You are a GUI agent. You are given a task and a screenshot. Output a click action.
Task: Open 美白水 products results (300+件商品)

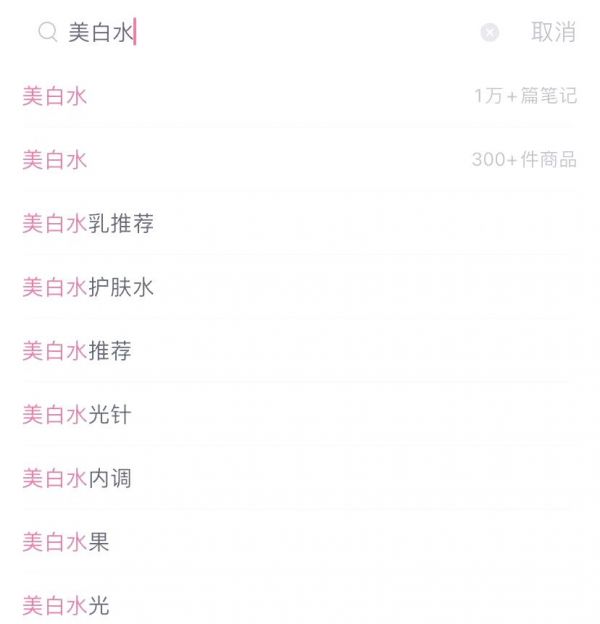[300, 160]
